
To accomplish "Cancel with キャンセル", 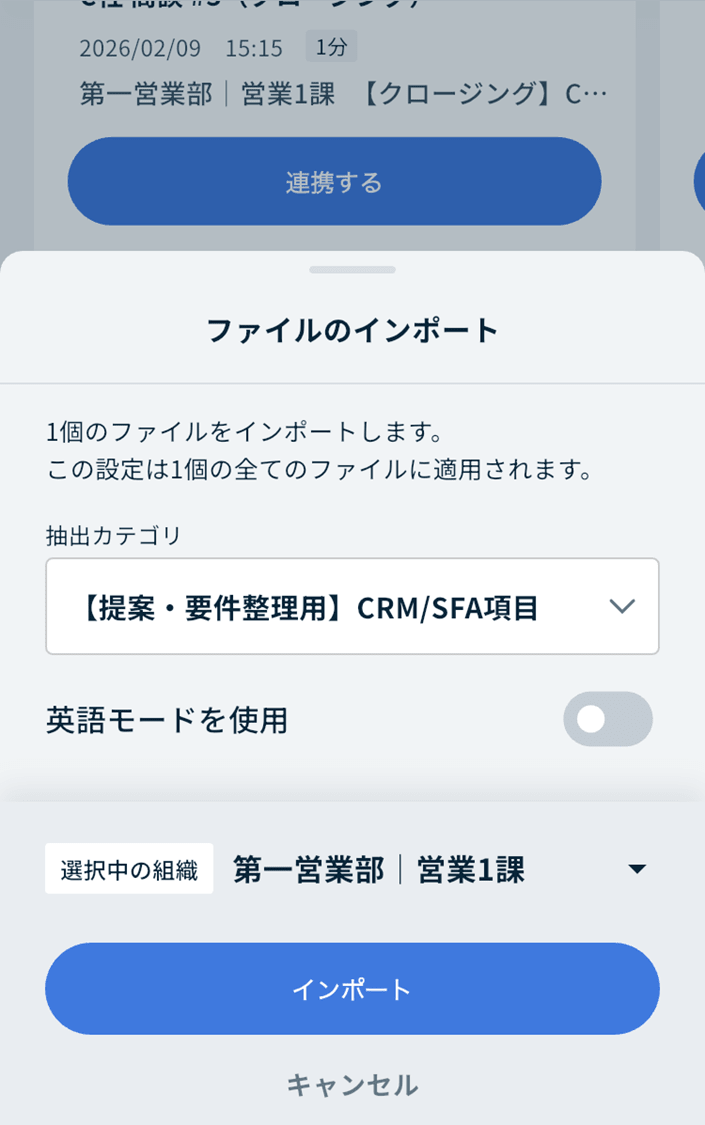I will point(352,1085).
